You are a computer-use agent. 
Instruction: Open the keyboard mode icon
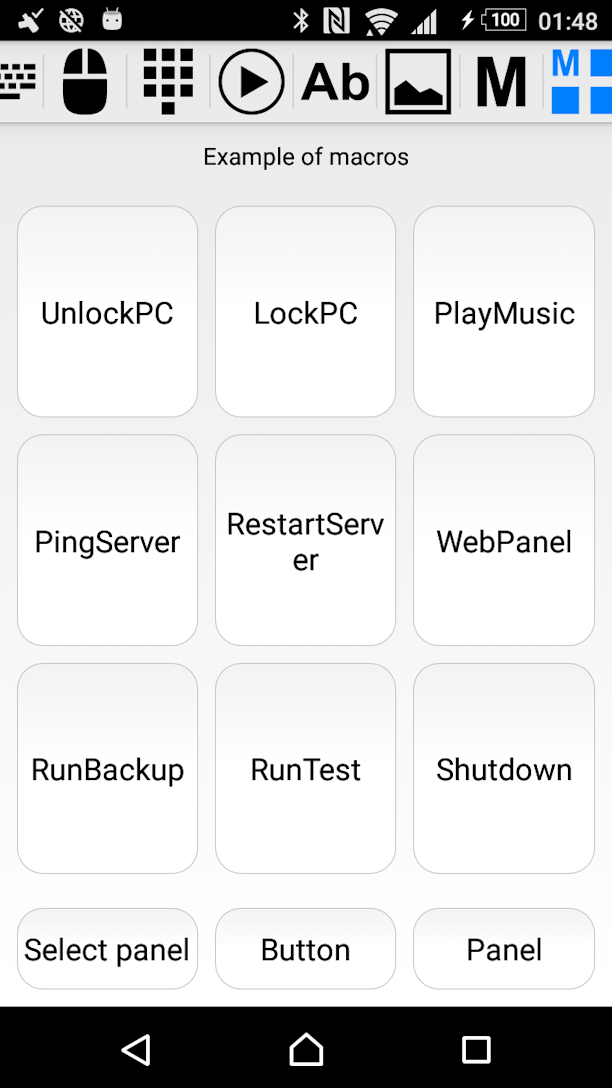coord(18,82)
